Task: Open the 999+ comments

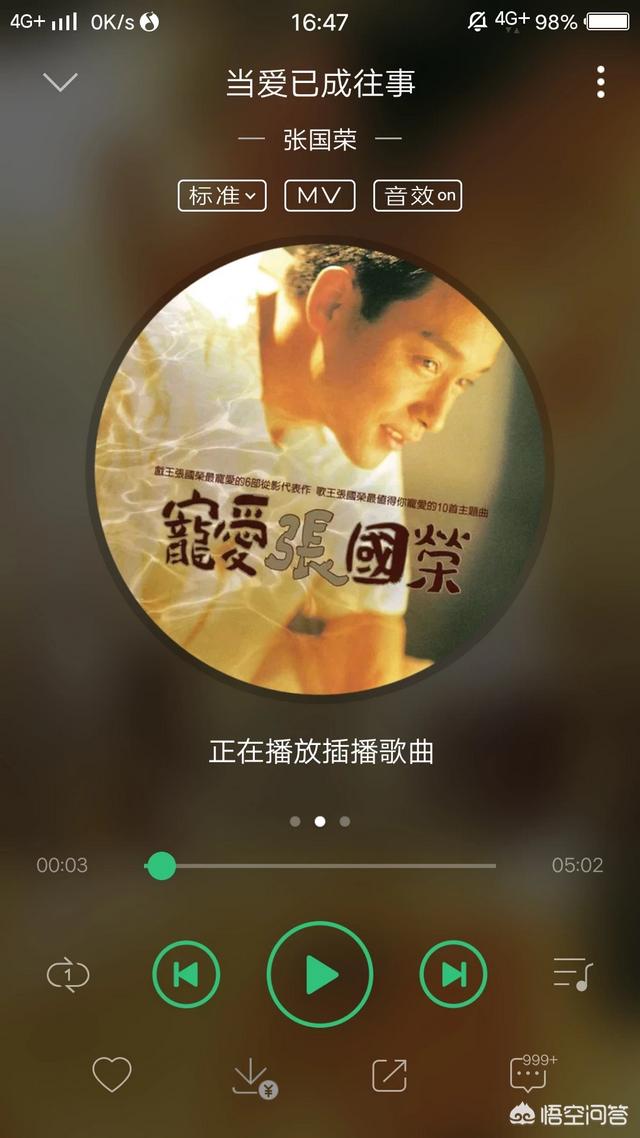Action: [x=533, y=1073]
